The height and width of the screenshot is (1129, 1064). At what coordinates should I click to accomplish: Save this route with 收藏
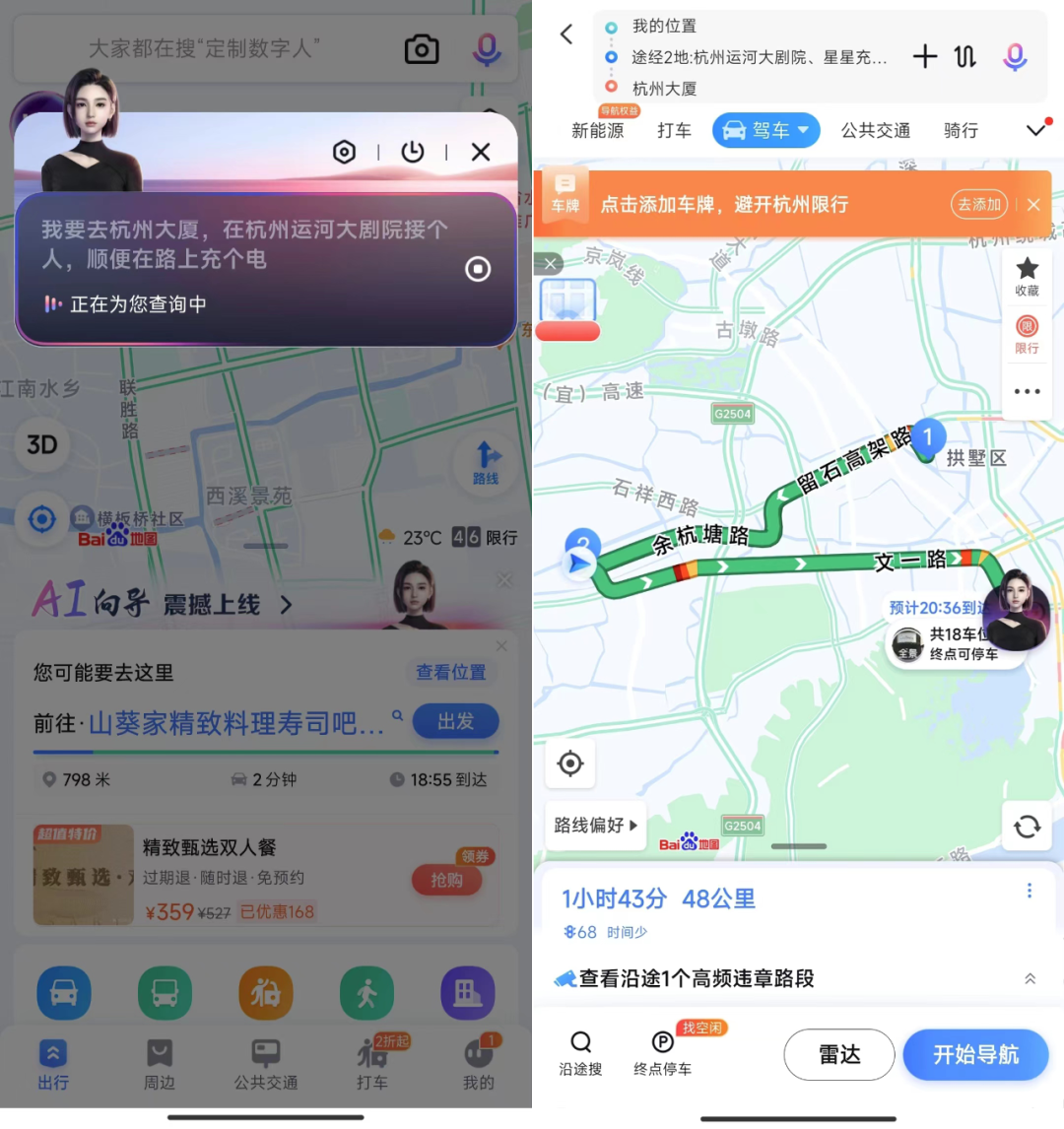click(x=1027, y=276)
